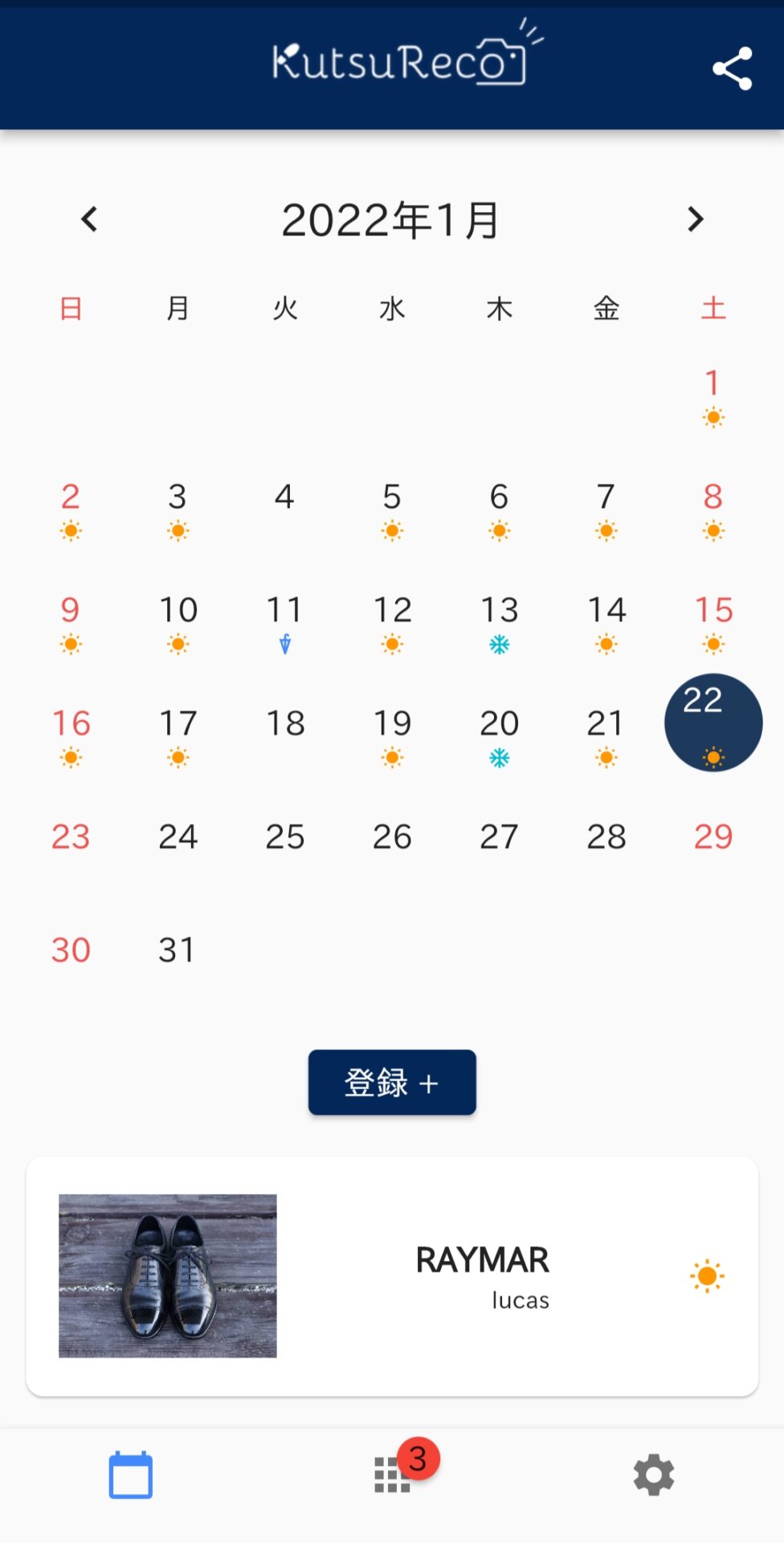Tap the 登録 + register button
Screen dimensions: 784x1543
coord(392,1082)
